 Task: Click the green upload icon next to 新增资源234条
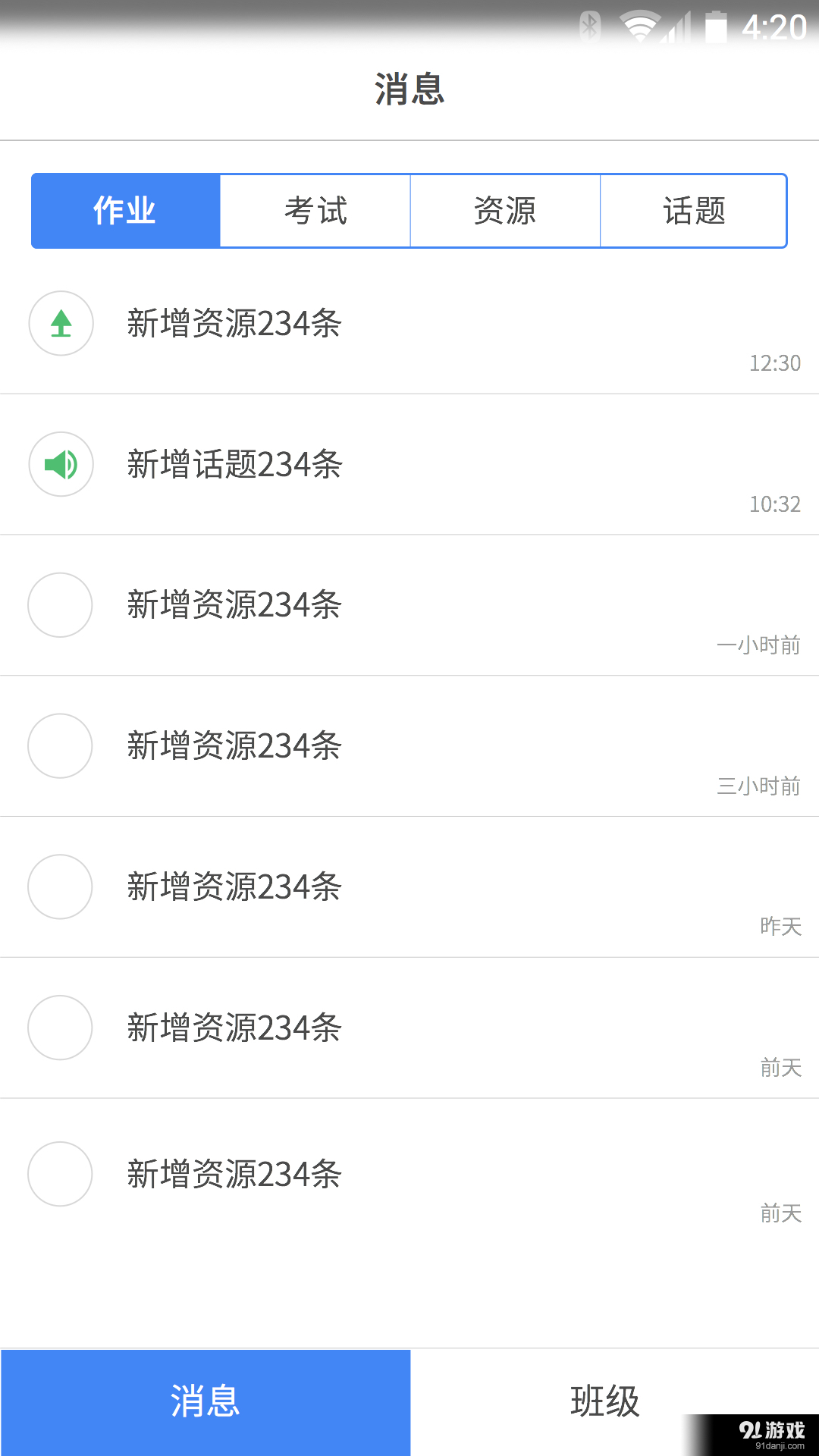60,324
